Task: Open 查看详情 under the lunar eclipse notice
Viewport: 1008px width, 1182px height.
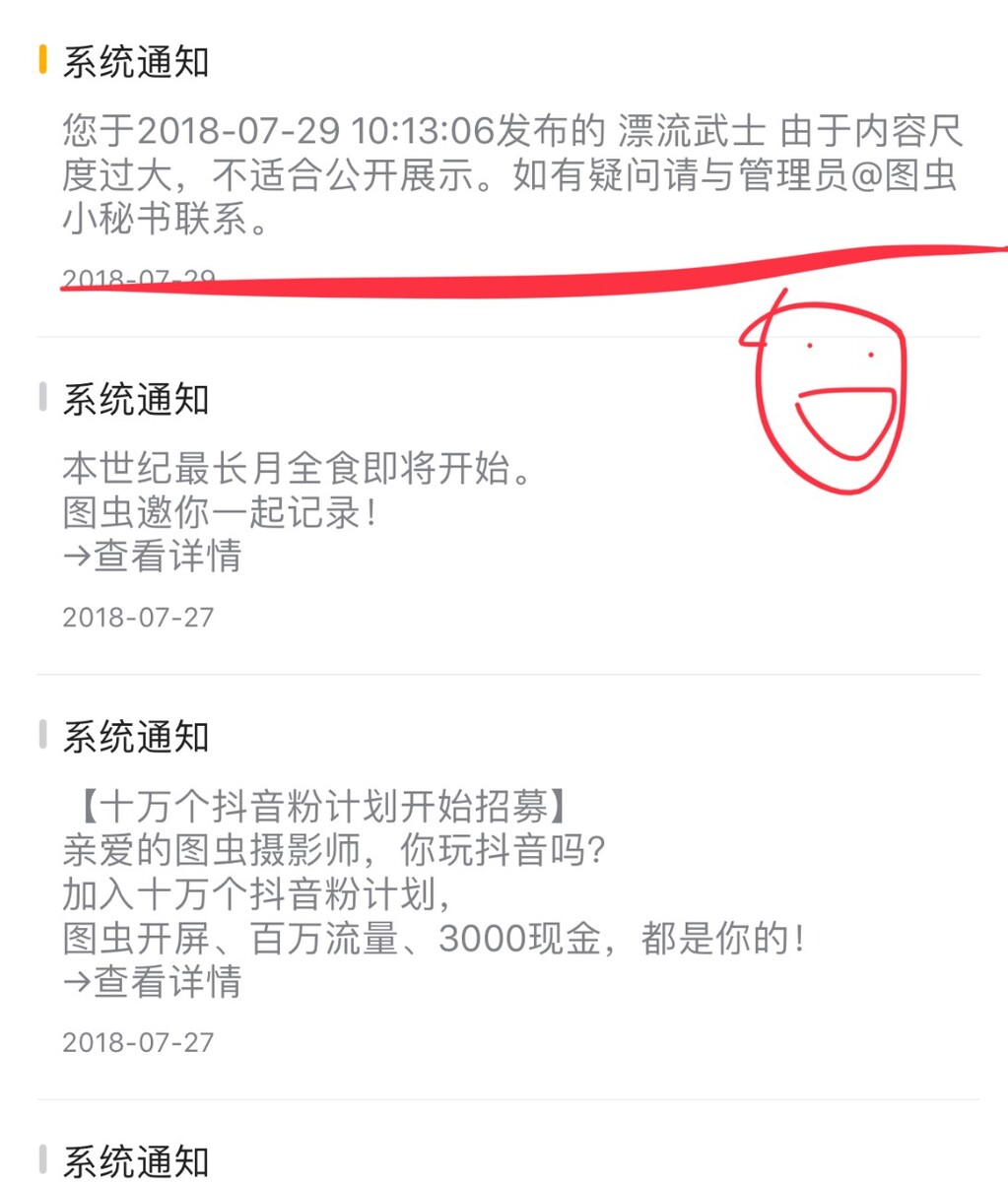Action: pyautogui.click(x=152, y=557)
